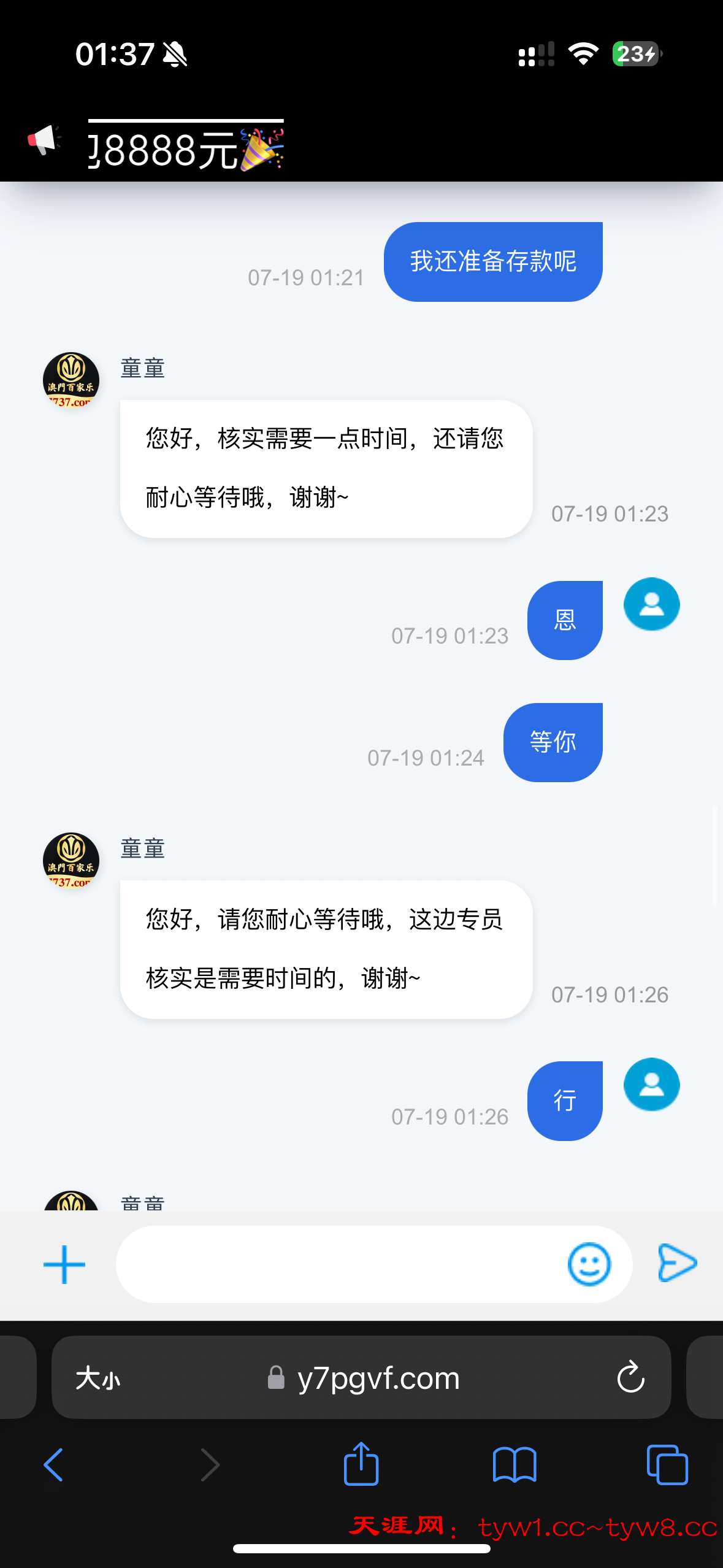Viewport: 723px width, 1568px height.
Task: Send the message with arrow icon
Action: (677, 1263)
